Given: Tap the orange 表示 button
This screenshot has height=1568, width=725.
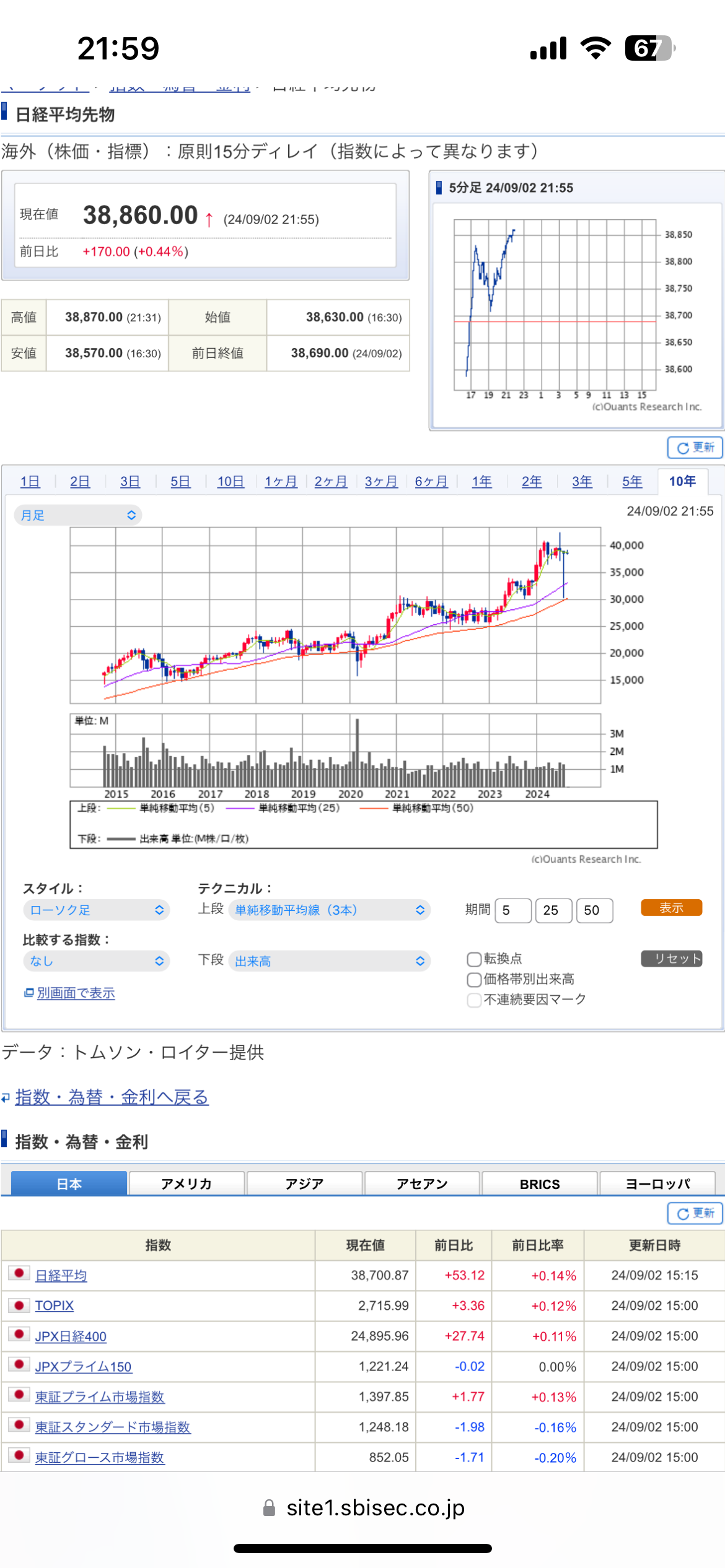Looking at the screenshot, I should (x=671, y=908).
